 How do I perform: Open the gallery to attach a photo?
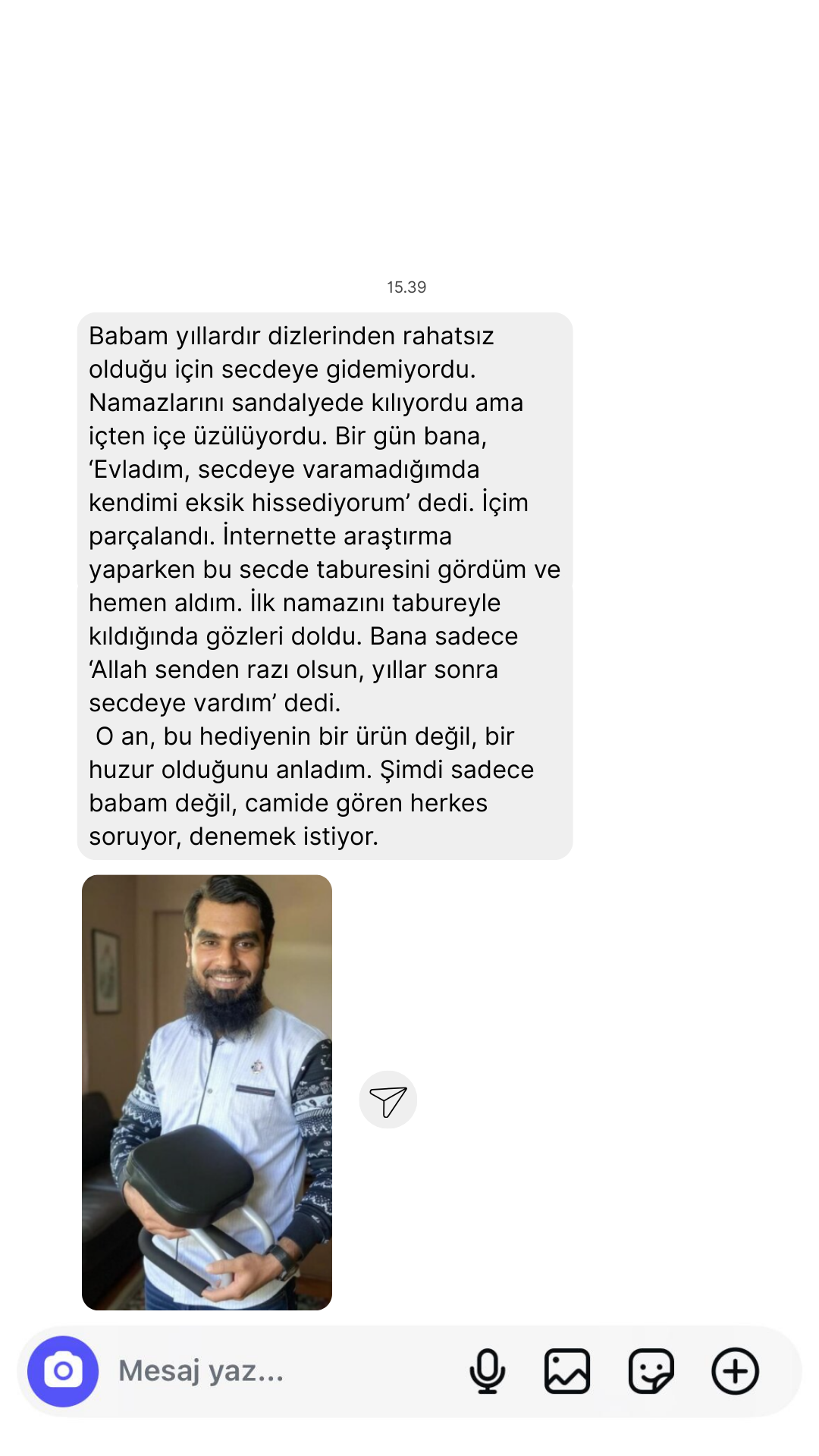[x=567, y=1371]
